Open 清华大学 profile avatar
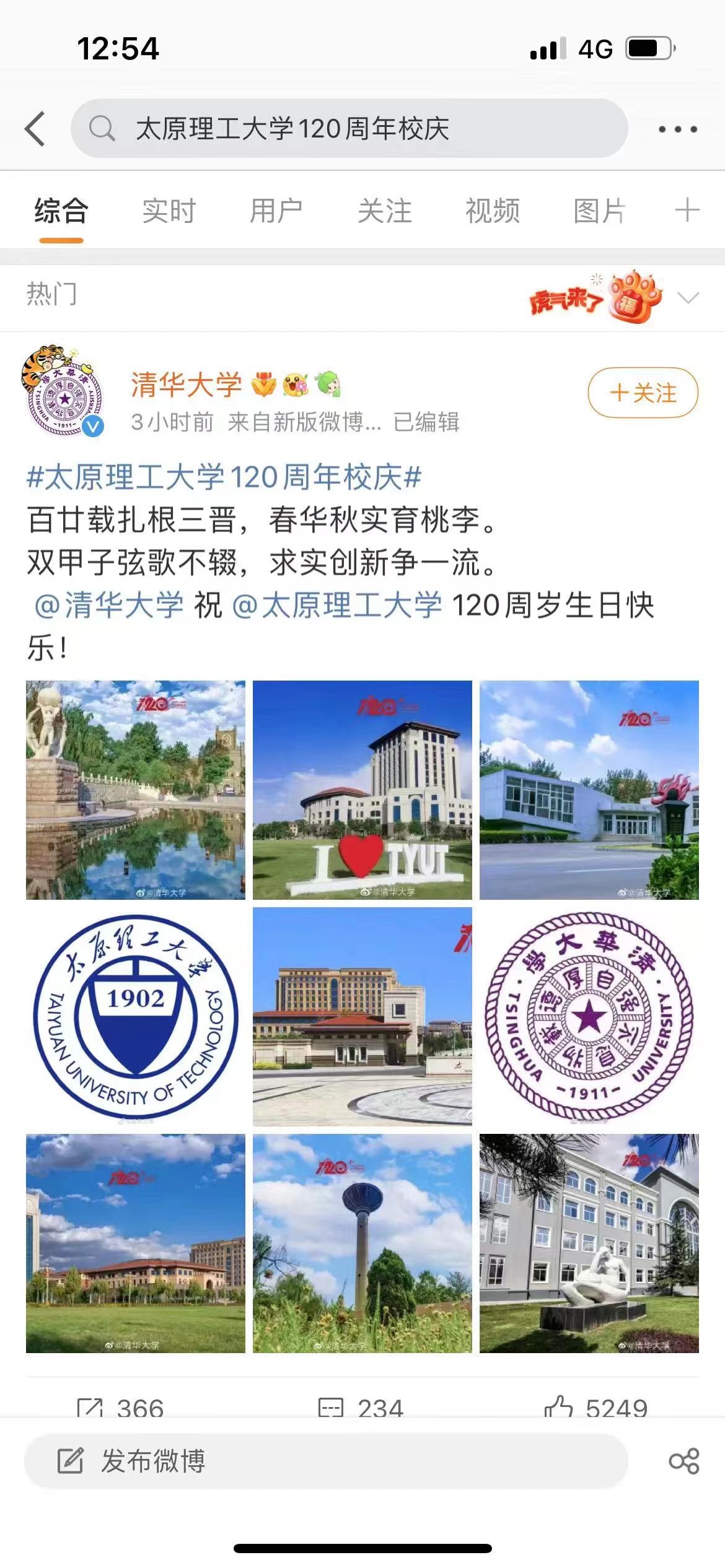 pos(63,392)
